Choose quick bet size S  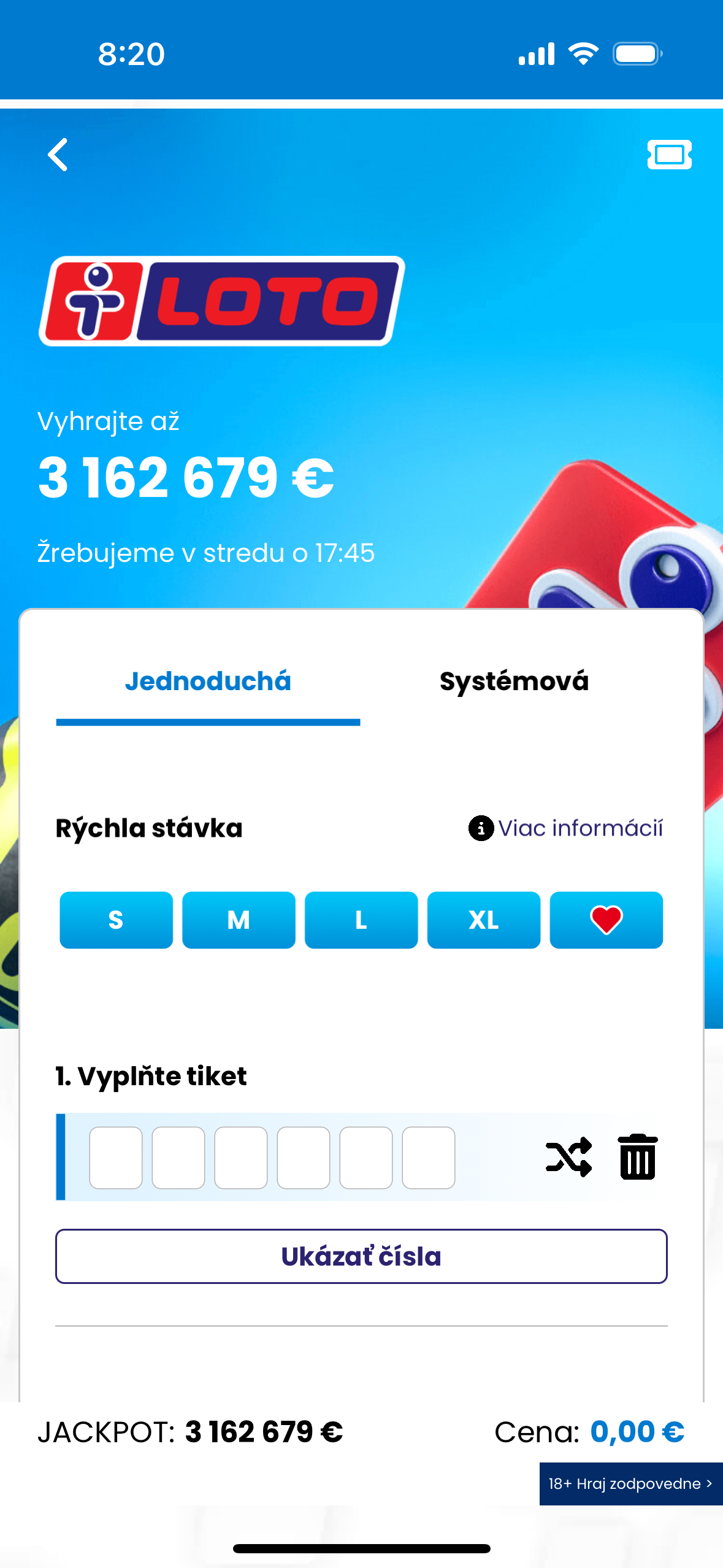click(x=116, y=920)
